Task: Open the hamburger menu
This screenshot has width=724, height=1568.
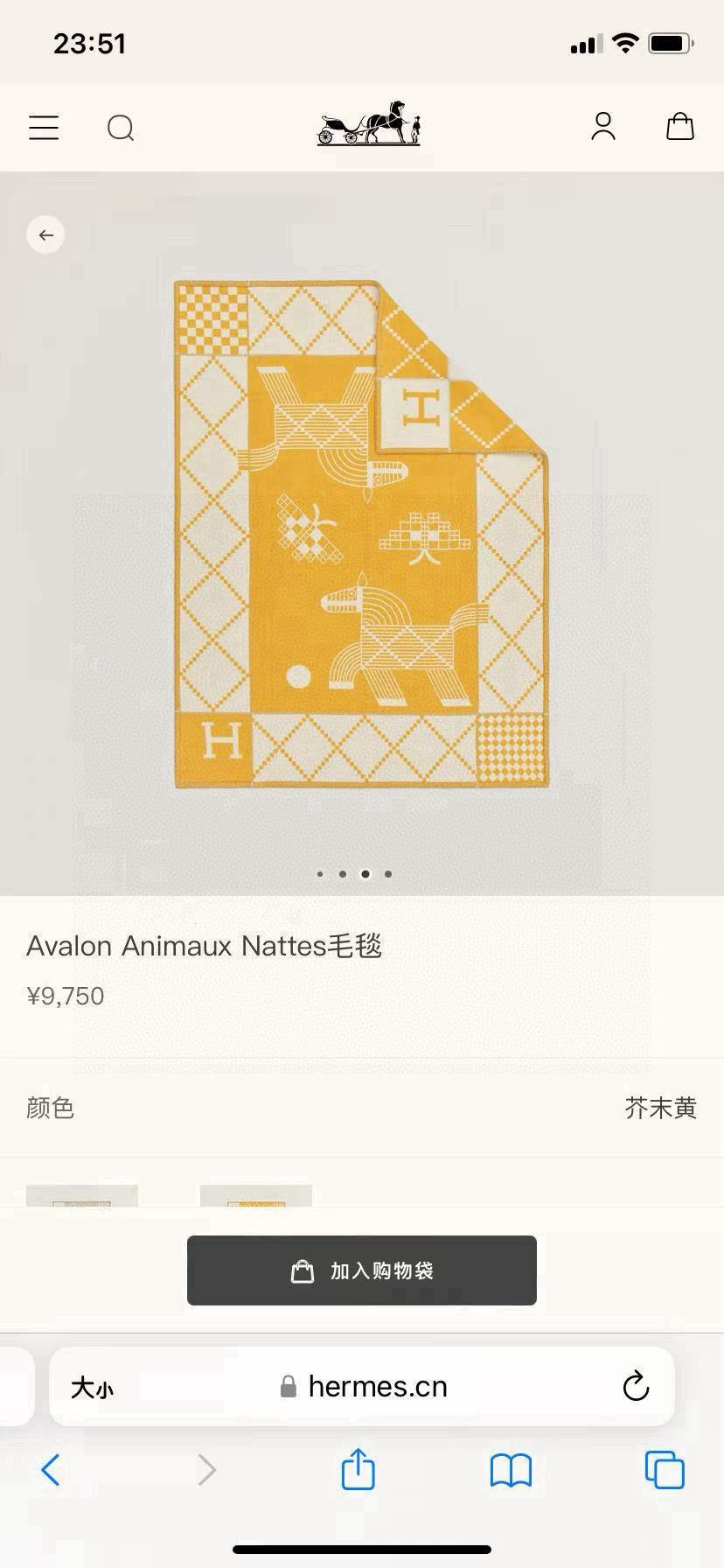Action: pos(44,128)
